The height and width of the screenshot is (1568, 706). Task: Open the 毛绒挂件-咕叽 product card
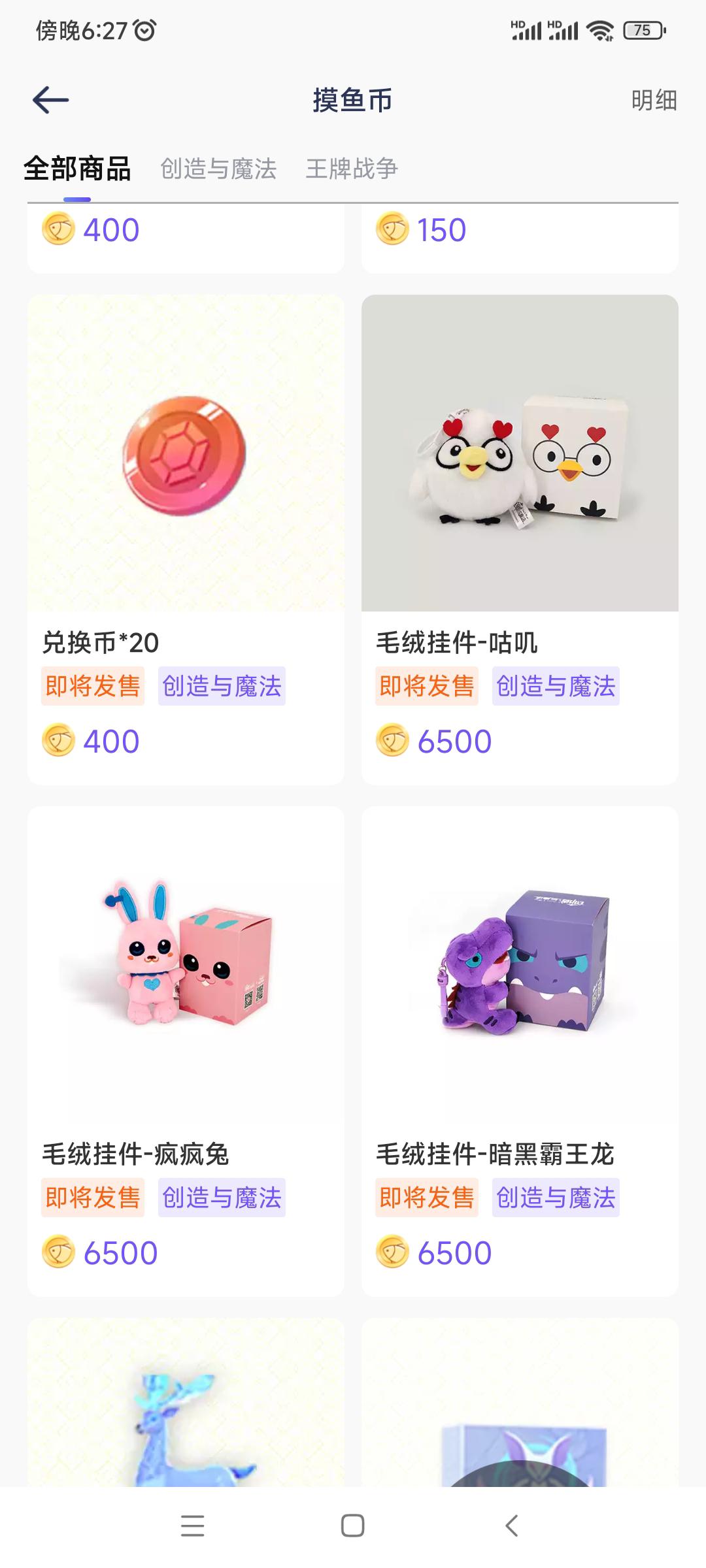(520, 540)
